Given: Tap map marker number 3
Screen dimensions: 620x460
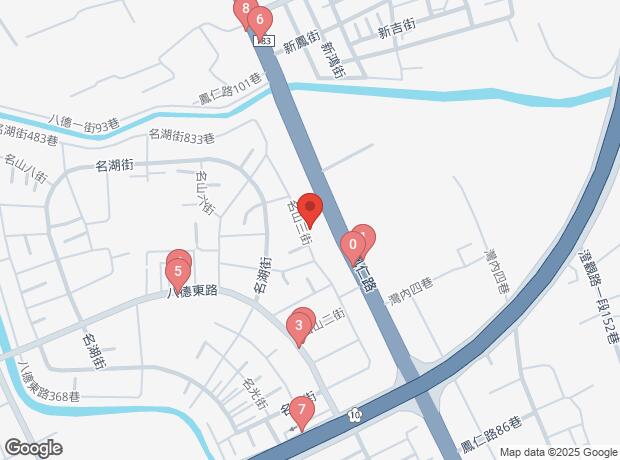Looking at the screenshot, I should [x=299, y=325].
